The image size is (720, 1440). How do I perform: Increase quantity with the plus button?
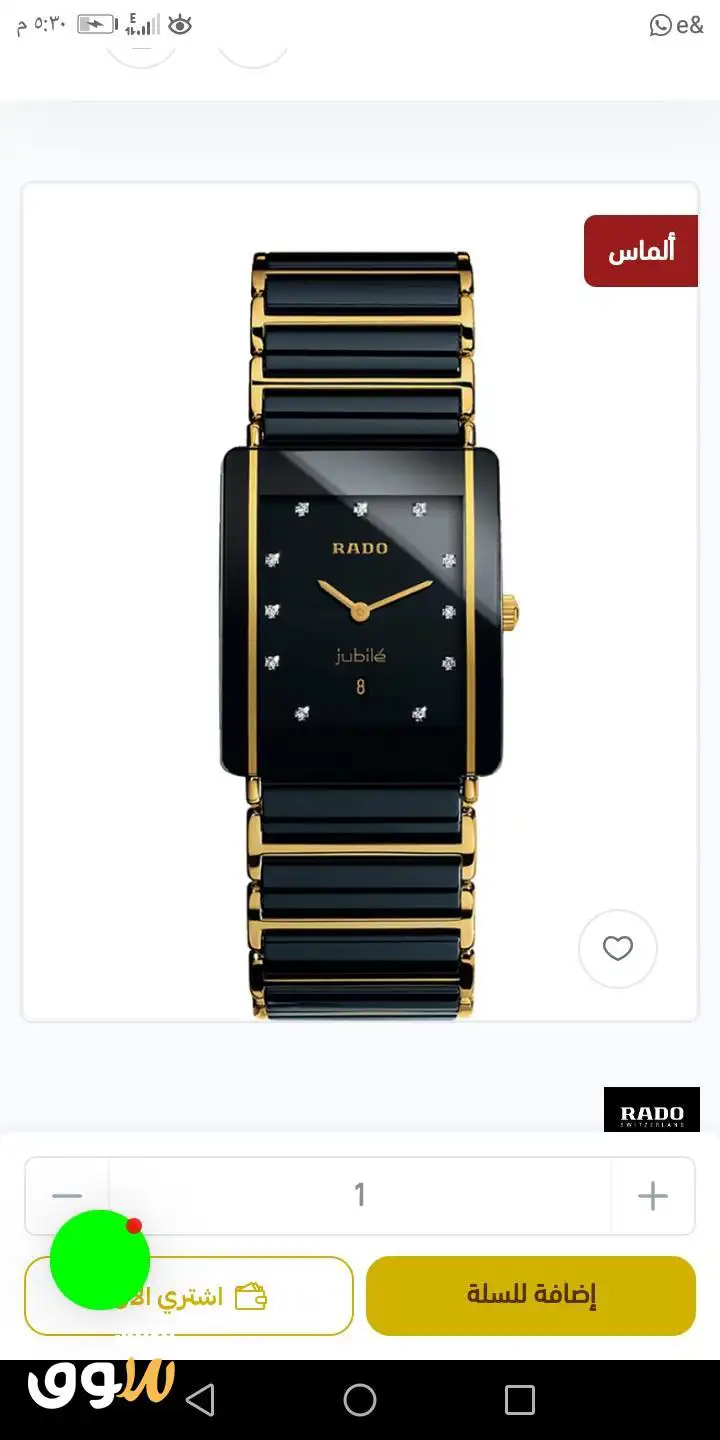tap(653, 1196)
